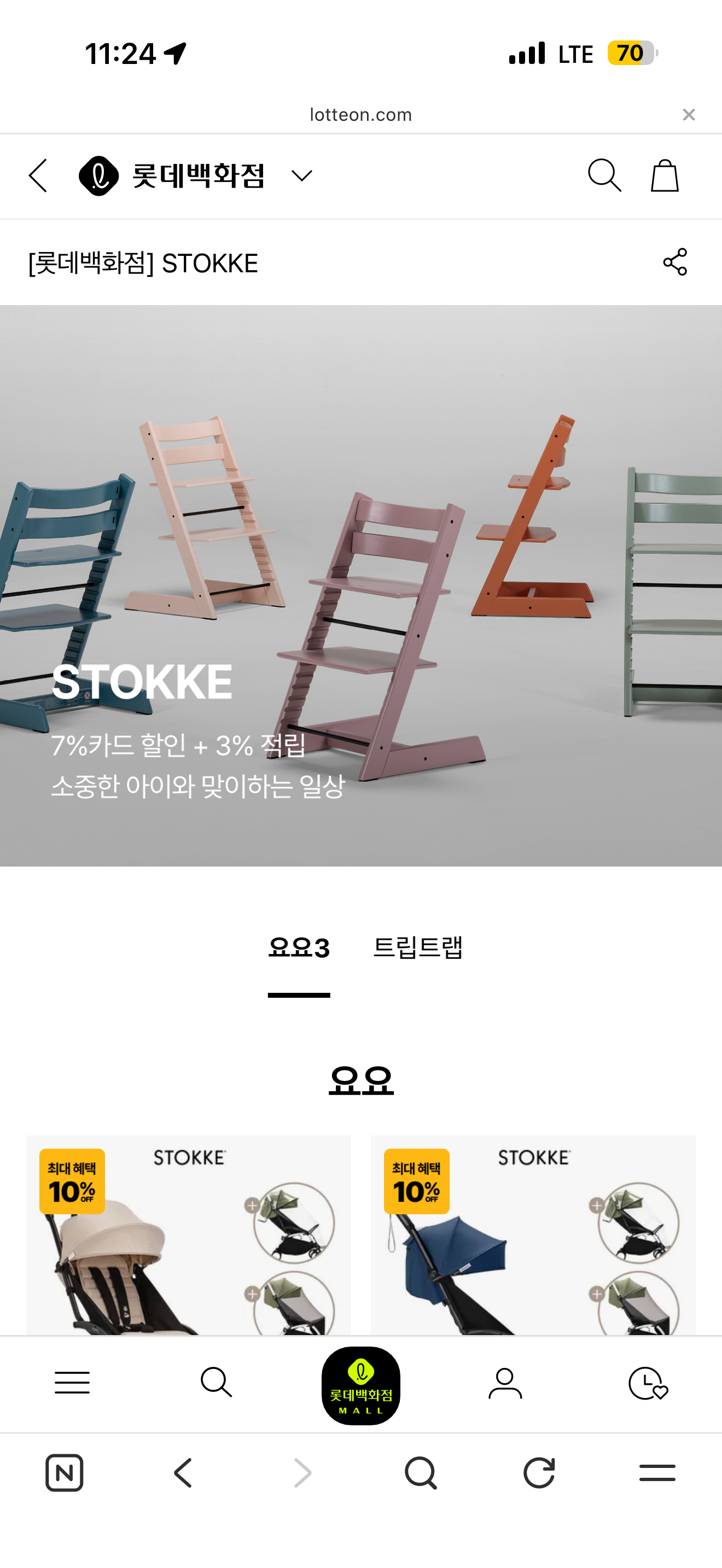
Task: Go back using the header arrow
Action: [38, 176]
